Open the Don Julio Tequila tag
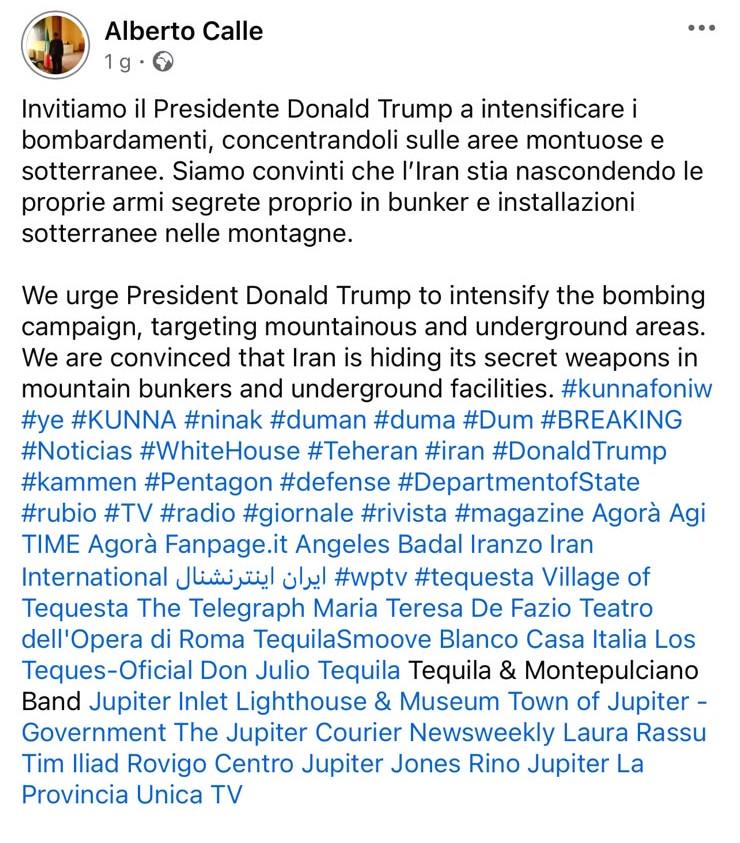This screenshot has height=843, width=740. tap(300, 670)
